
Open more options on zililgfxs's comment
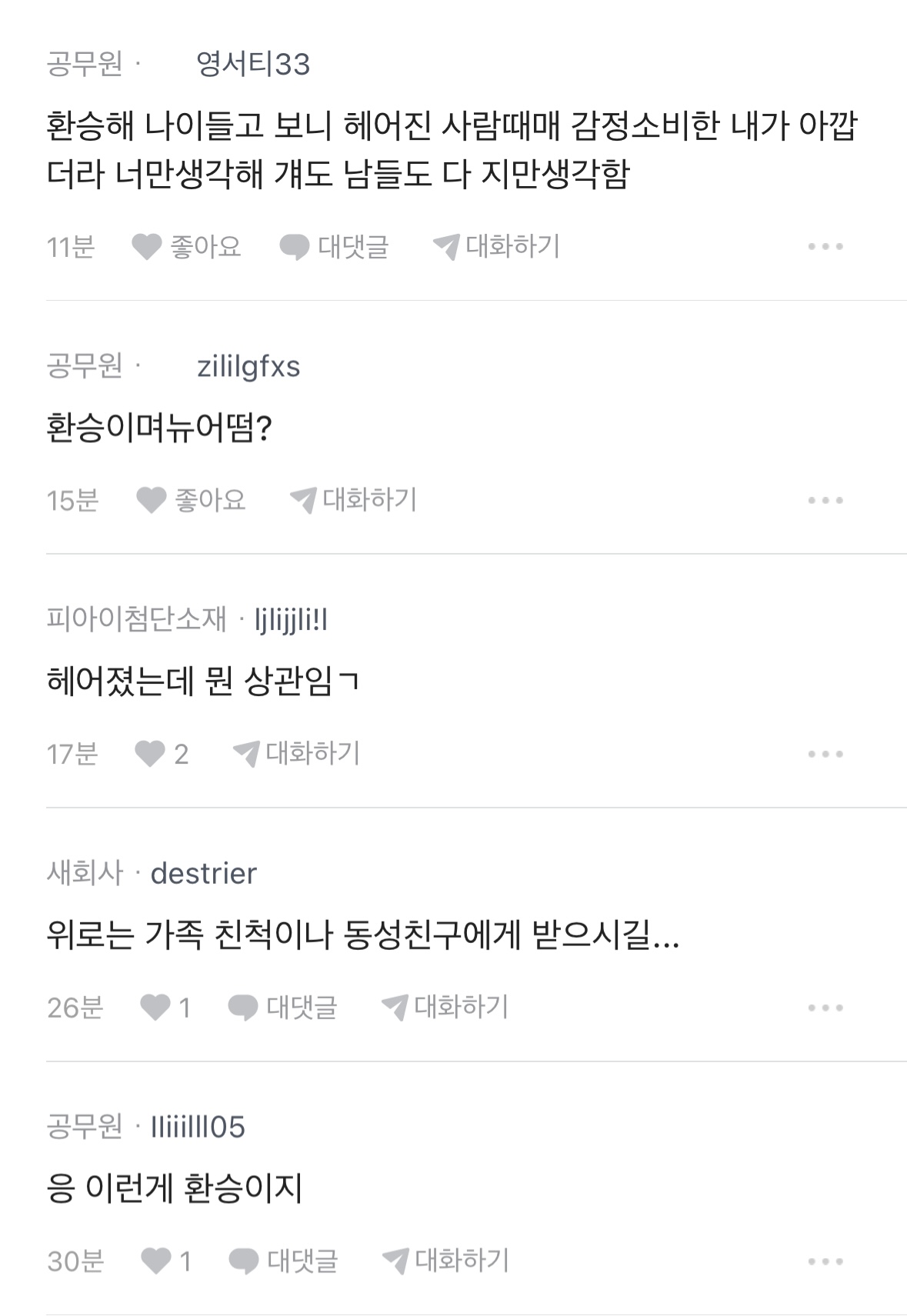[825, 501]
